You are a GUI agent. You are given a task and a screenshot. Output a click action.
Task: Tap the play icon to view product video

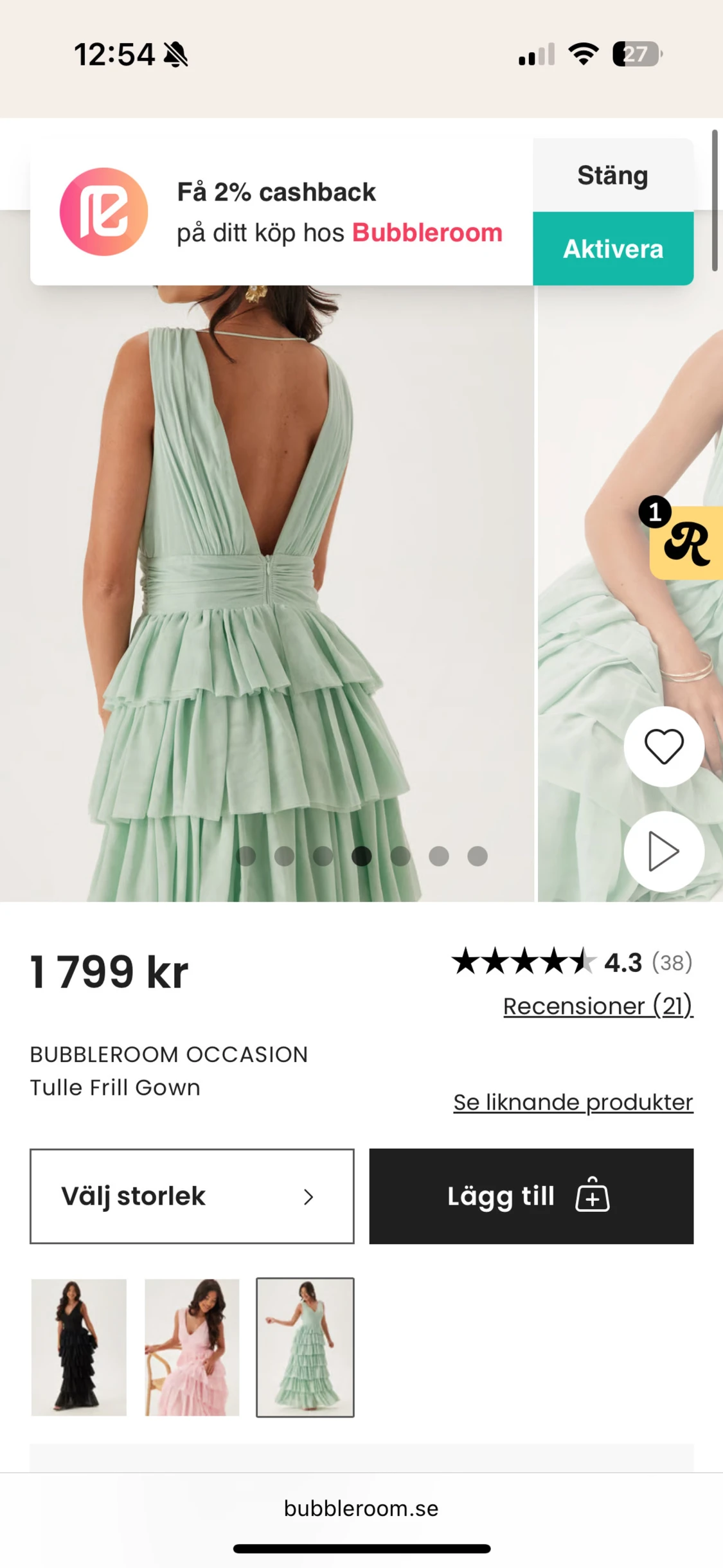coord(664,850)
